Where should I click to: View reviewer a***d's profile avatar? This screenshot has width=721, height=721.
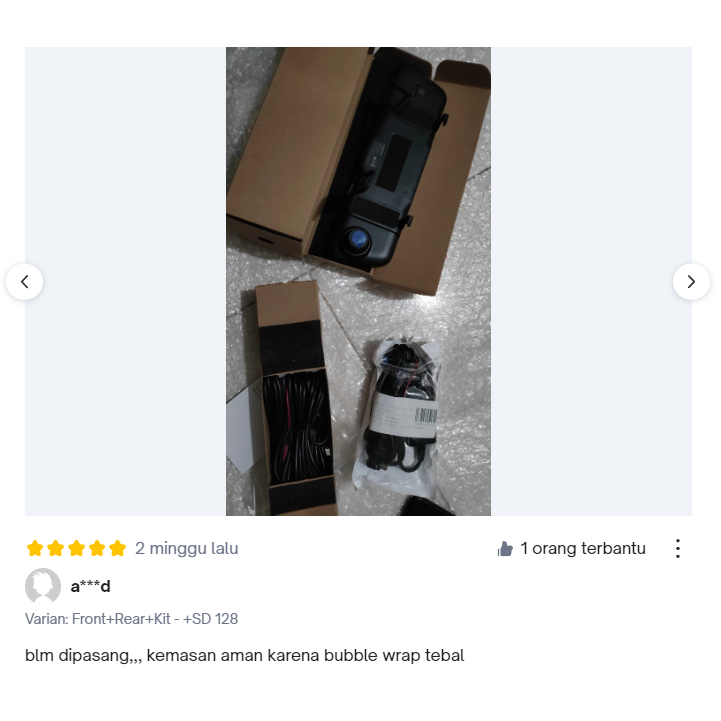[43, 586]
